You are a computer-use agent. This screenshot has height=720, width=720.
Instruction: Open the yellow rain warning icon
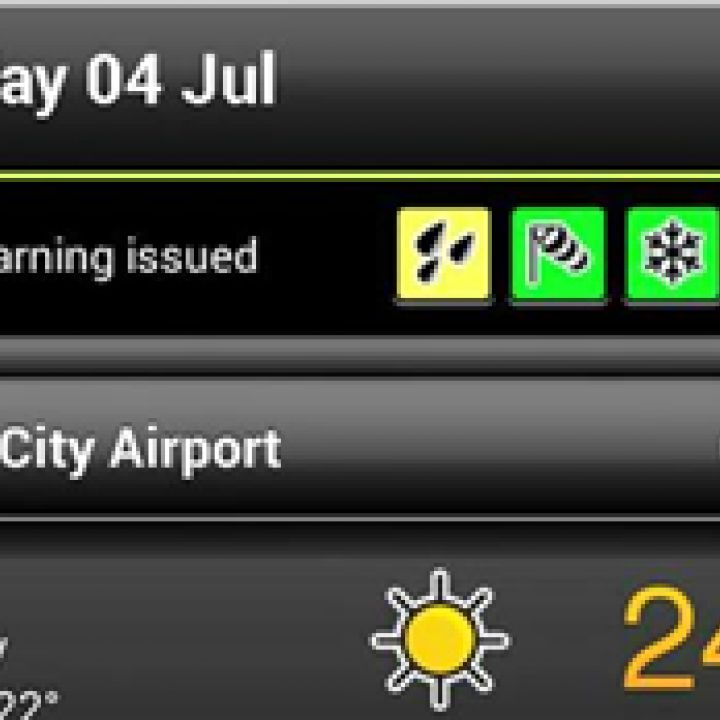pos(443,254)
